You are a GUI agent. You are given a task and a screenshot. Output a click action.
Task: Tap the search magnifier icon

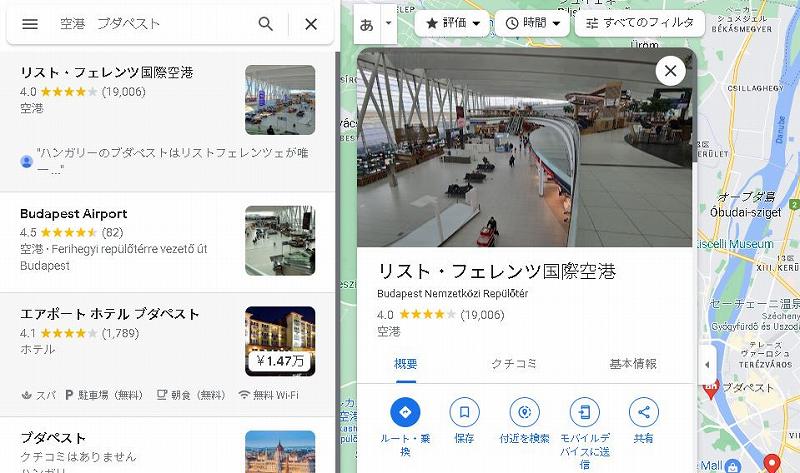point(266,24)
